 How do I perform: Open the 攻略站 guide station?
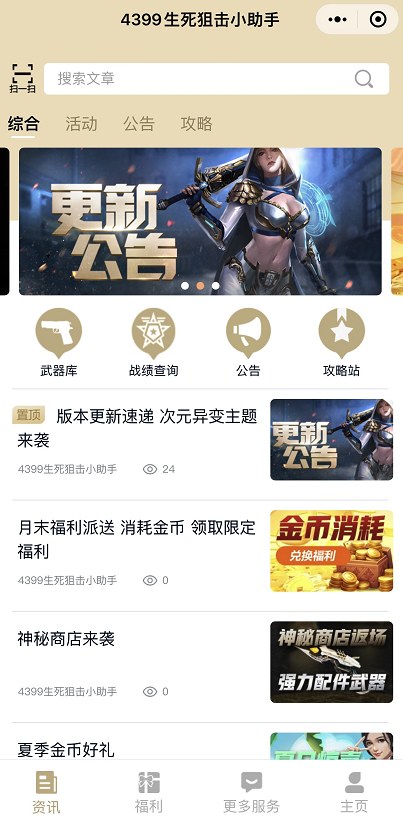341,343
